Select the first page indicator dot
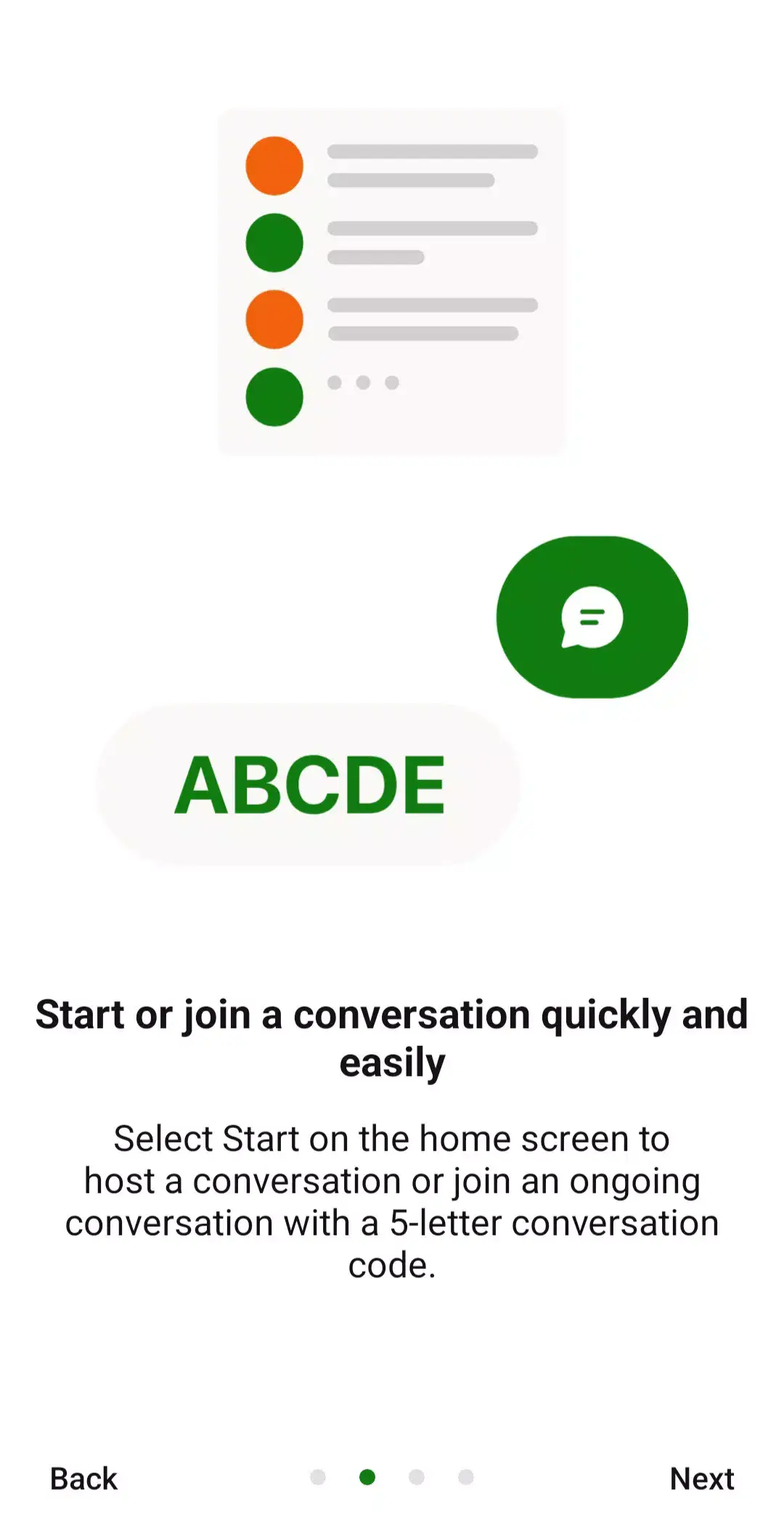This screenshot has width=784, height=1526. 318,1478
